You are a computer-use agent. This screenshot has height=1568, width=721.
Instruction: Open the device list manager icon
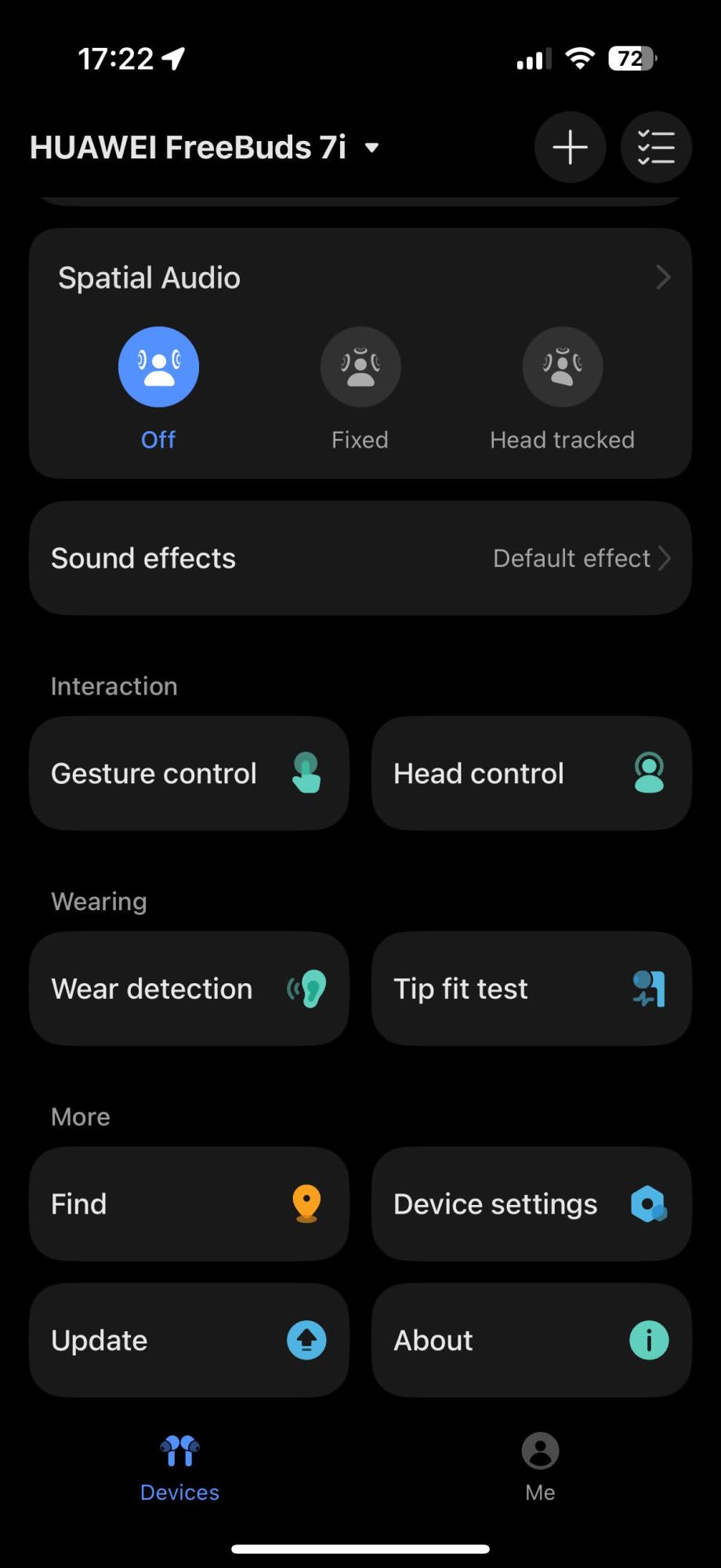pos(656,147)
